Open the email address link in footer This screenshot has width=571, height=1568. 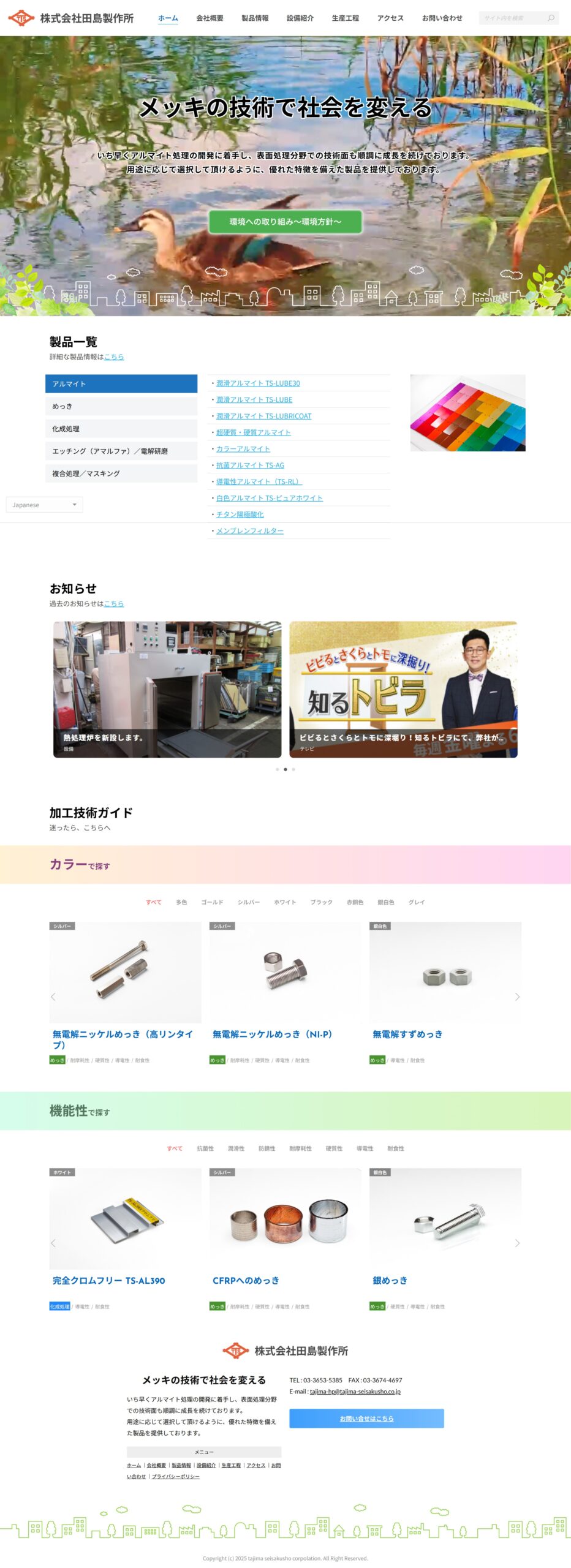click(355, 1392)
